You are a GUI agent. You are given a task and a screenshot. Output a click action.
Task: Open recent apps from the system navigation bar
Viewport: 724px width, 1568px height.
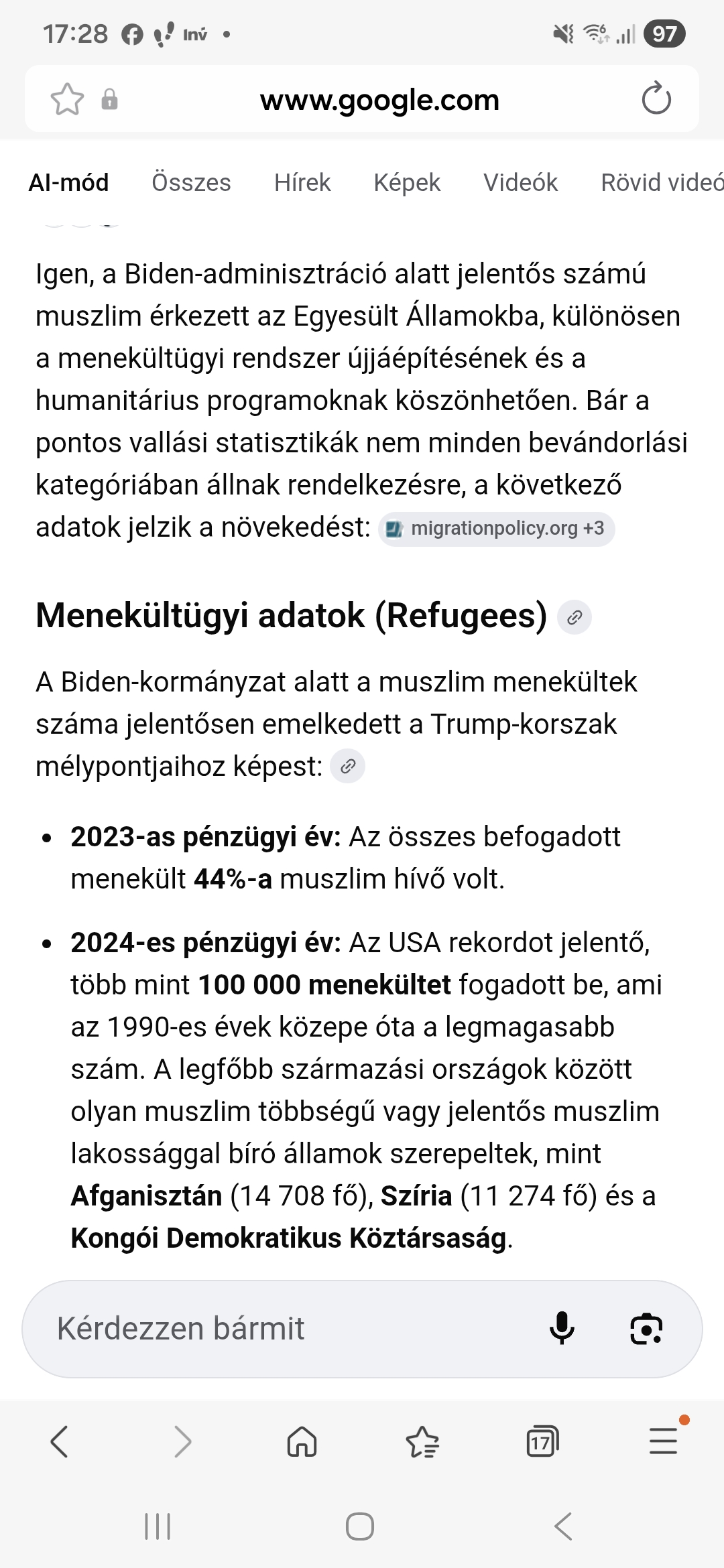(x=158, y=1526)
